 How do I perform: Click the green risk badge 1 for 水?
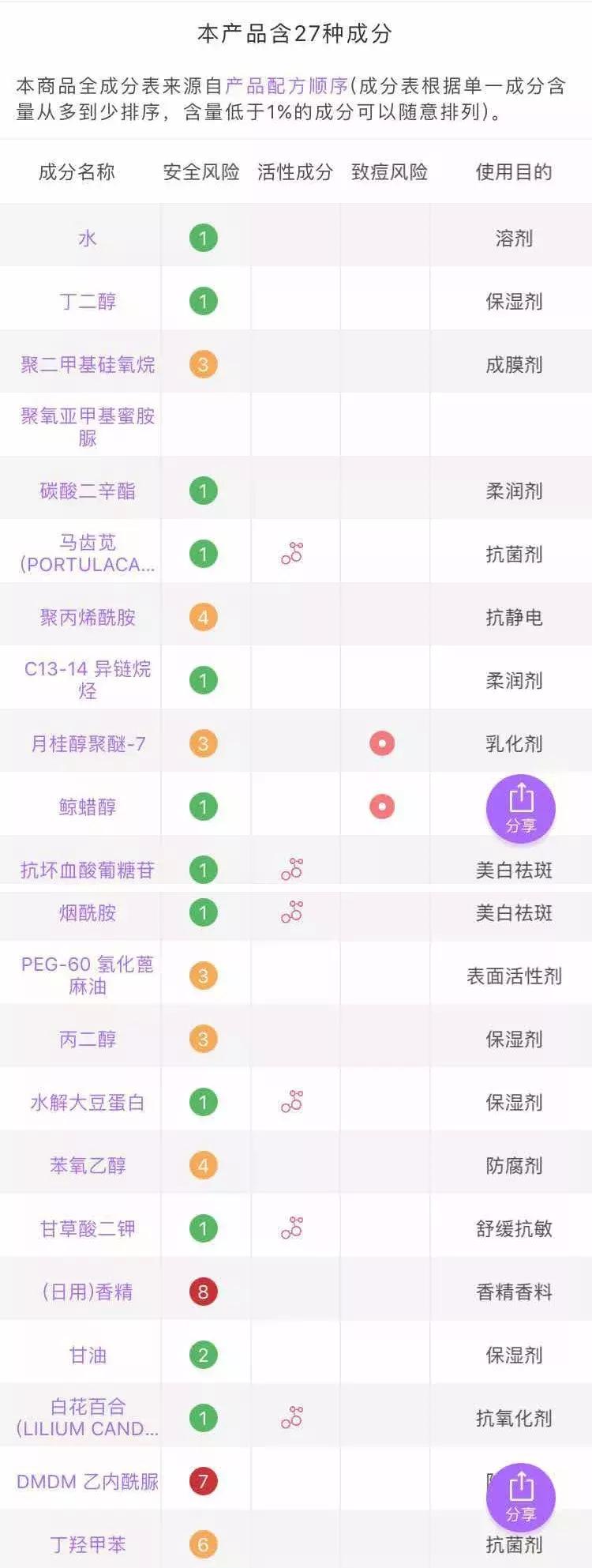click(204, 237)
